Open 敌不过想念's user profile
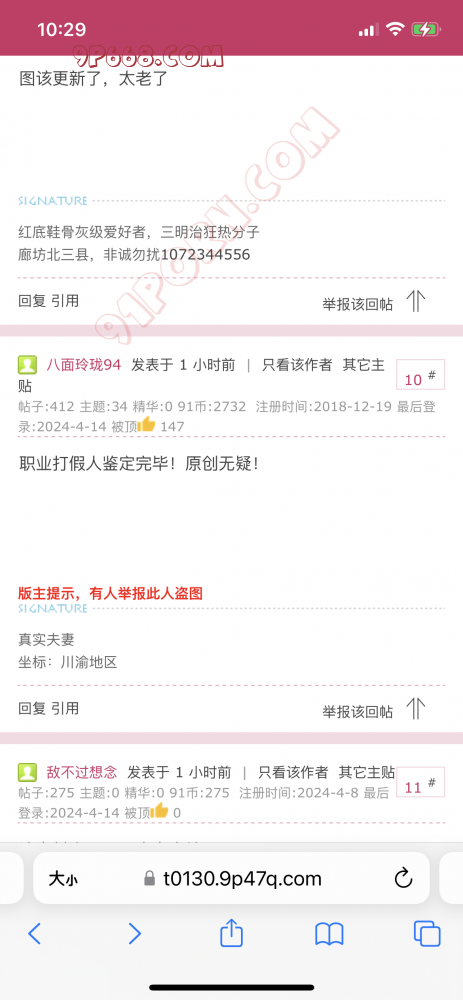Image resolution: width=463 pixels, height=1000 pixels. [82, 772]
